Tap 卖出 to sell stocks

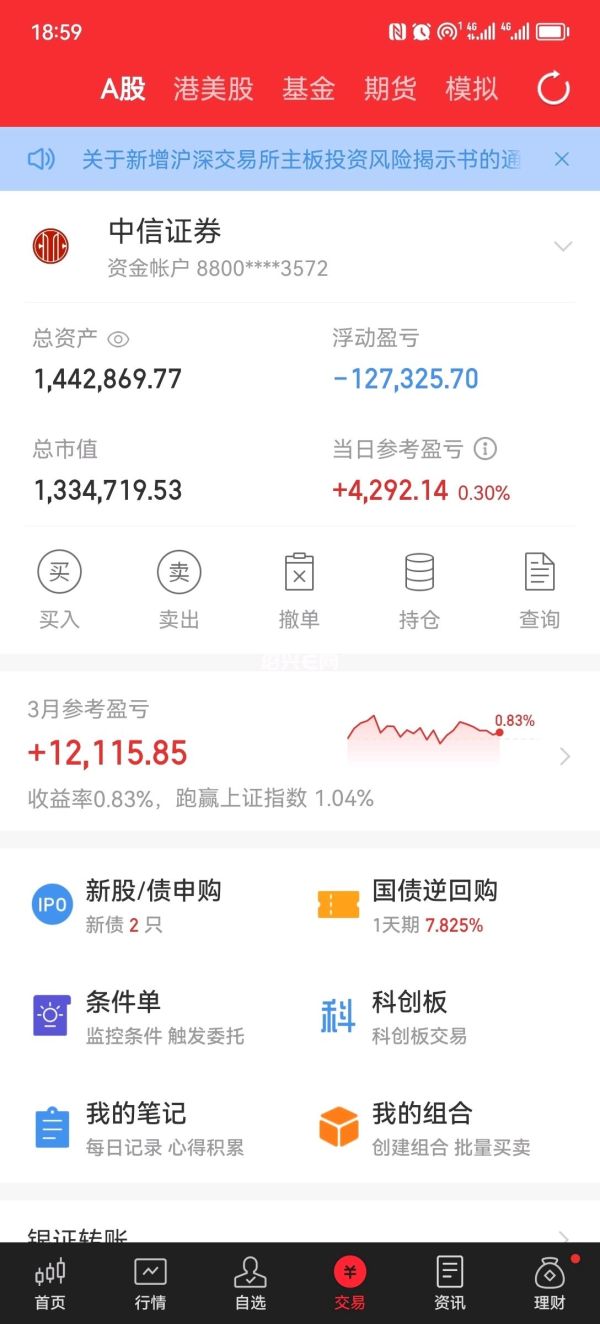(x=179, y=591)
